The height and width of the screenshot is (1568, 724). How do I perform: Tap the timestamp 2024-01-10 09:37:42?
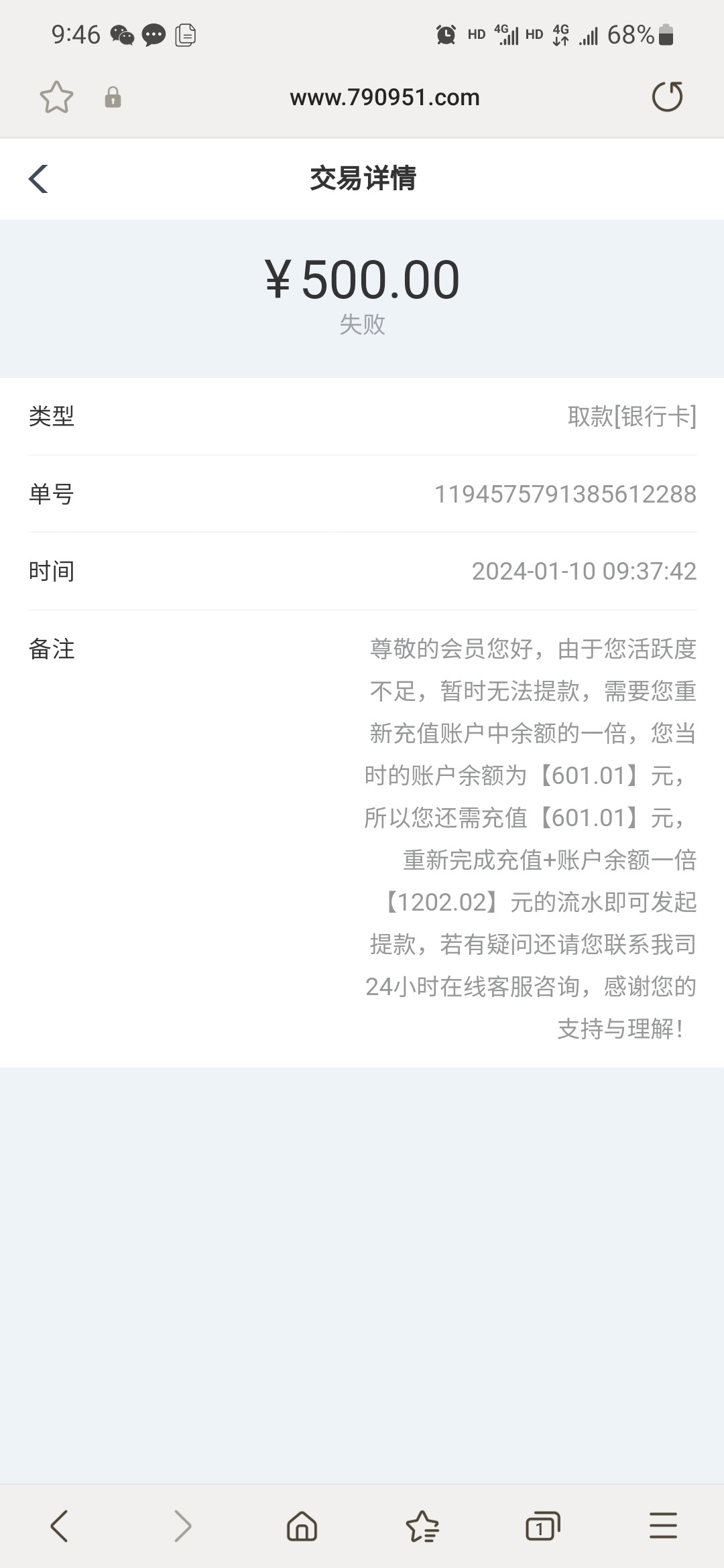click(583, 572)
